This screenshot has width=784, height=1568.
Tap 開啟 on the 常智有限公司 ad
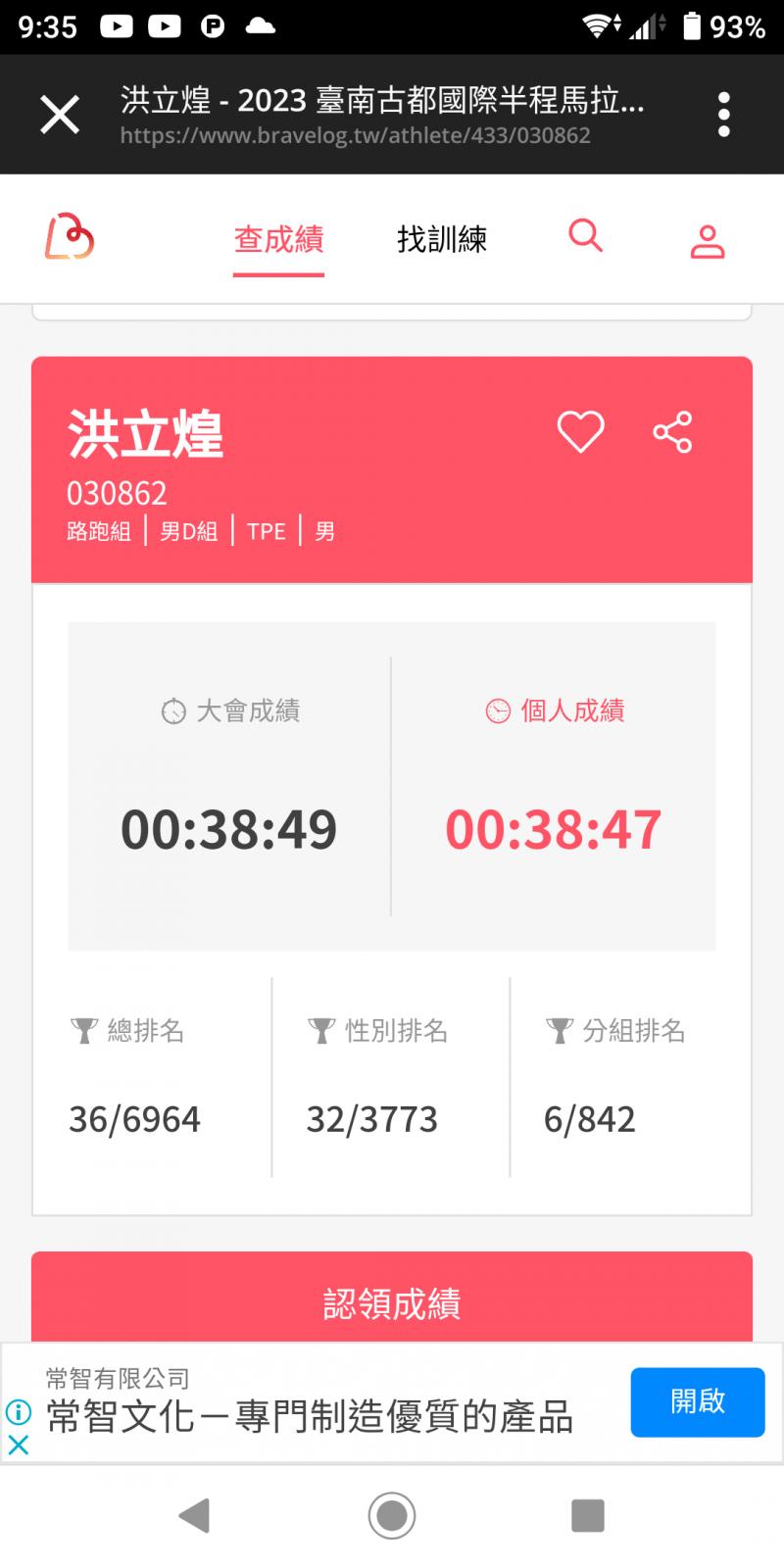pos(697,1401)
